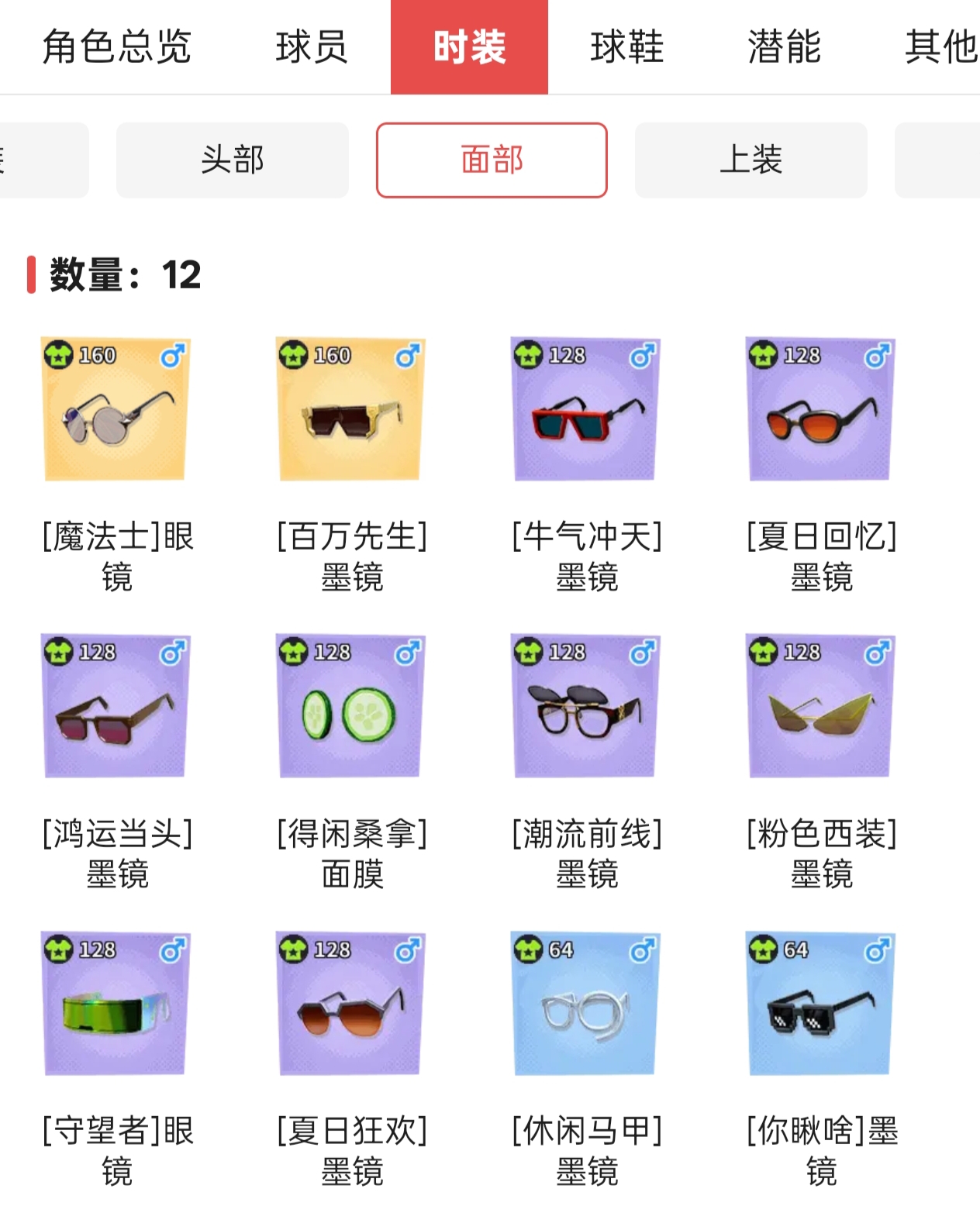Select the 头部 category chip
This screenshot has height=1213, width=980.
click(x=232, y=160)
